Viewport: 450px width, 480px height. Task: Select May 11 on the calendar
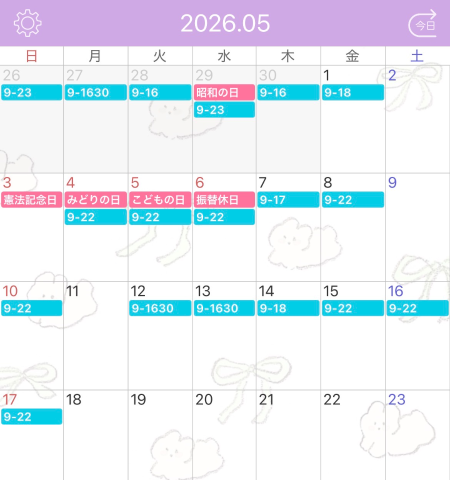tap(96, 336)
